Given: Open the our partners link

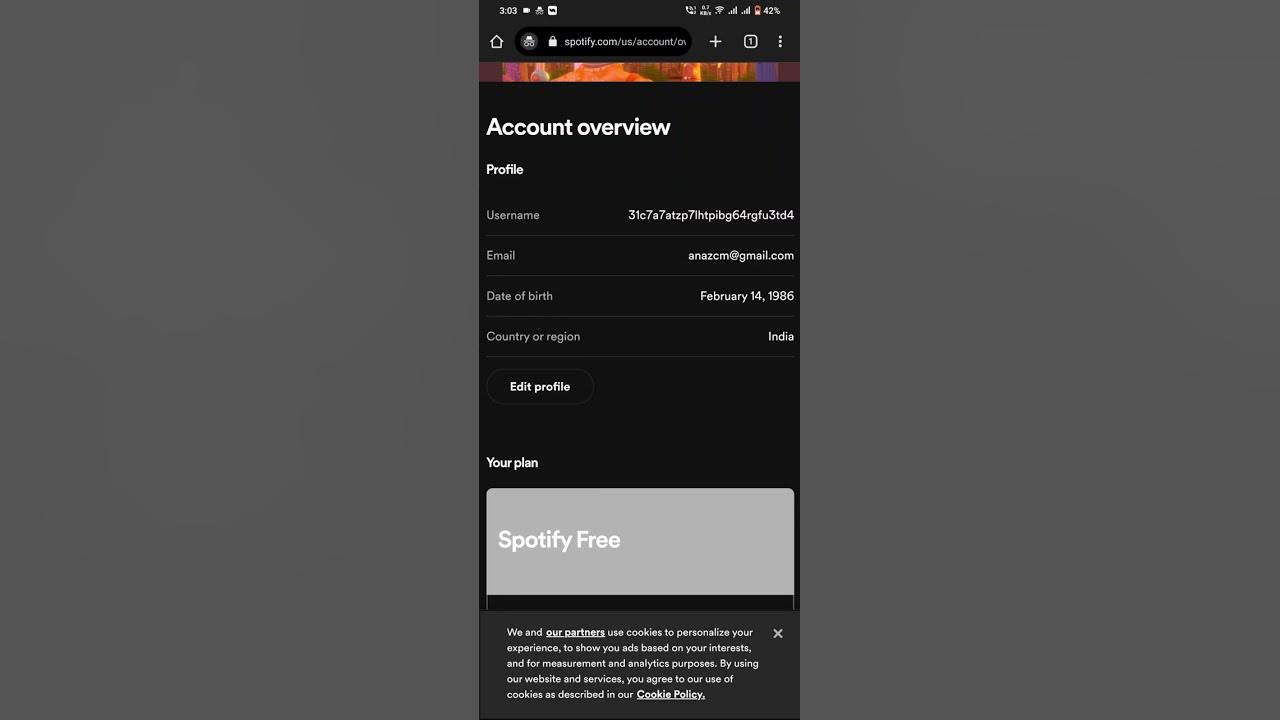Looking at the screenshot, I should [575, 633].
